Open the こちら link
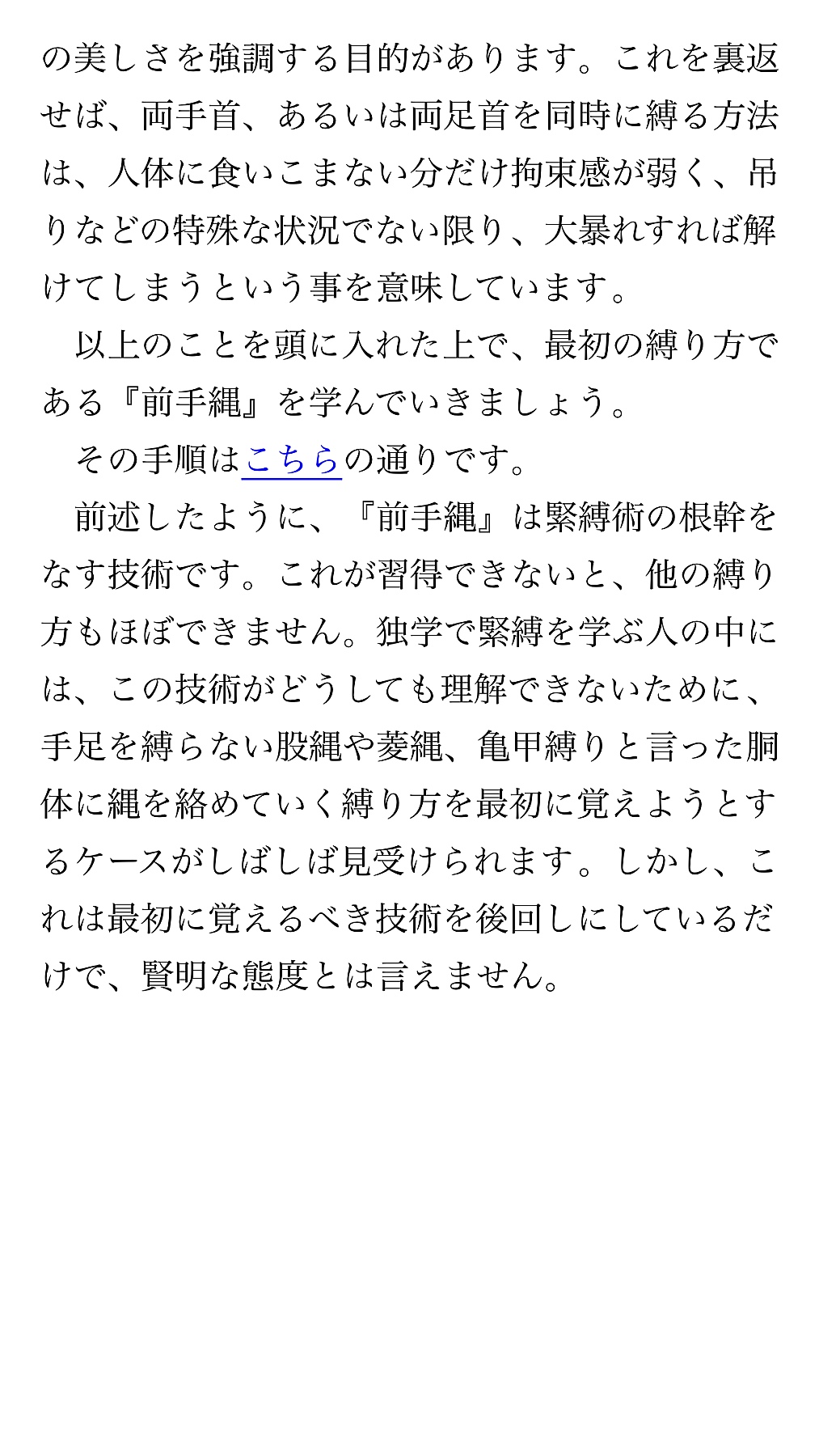The height and width of the screenshot is (1456, 819). pyautogui.click(x=292, y=460)
